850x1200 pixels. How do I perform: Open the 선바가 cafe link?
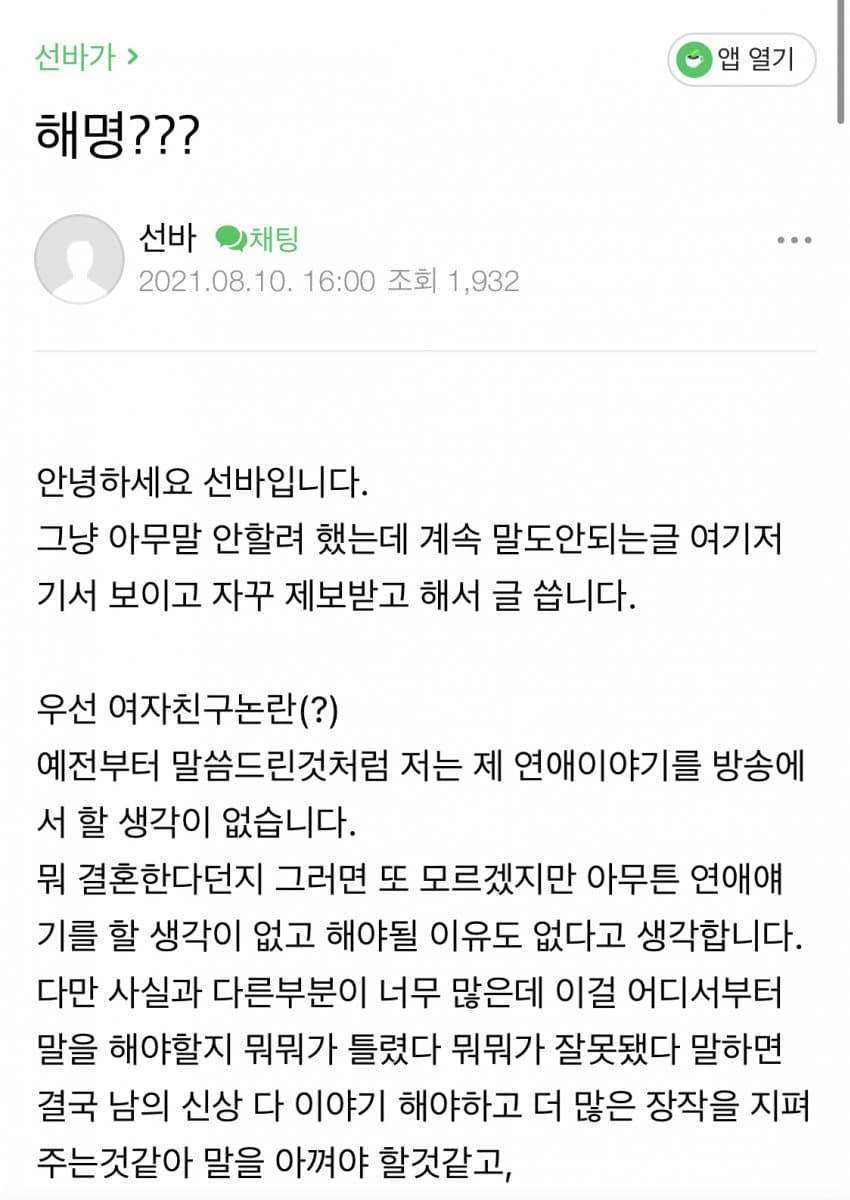tap(86, 57)
